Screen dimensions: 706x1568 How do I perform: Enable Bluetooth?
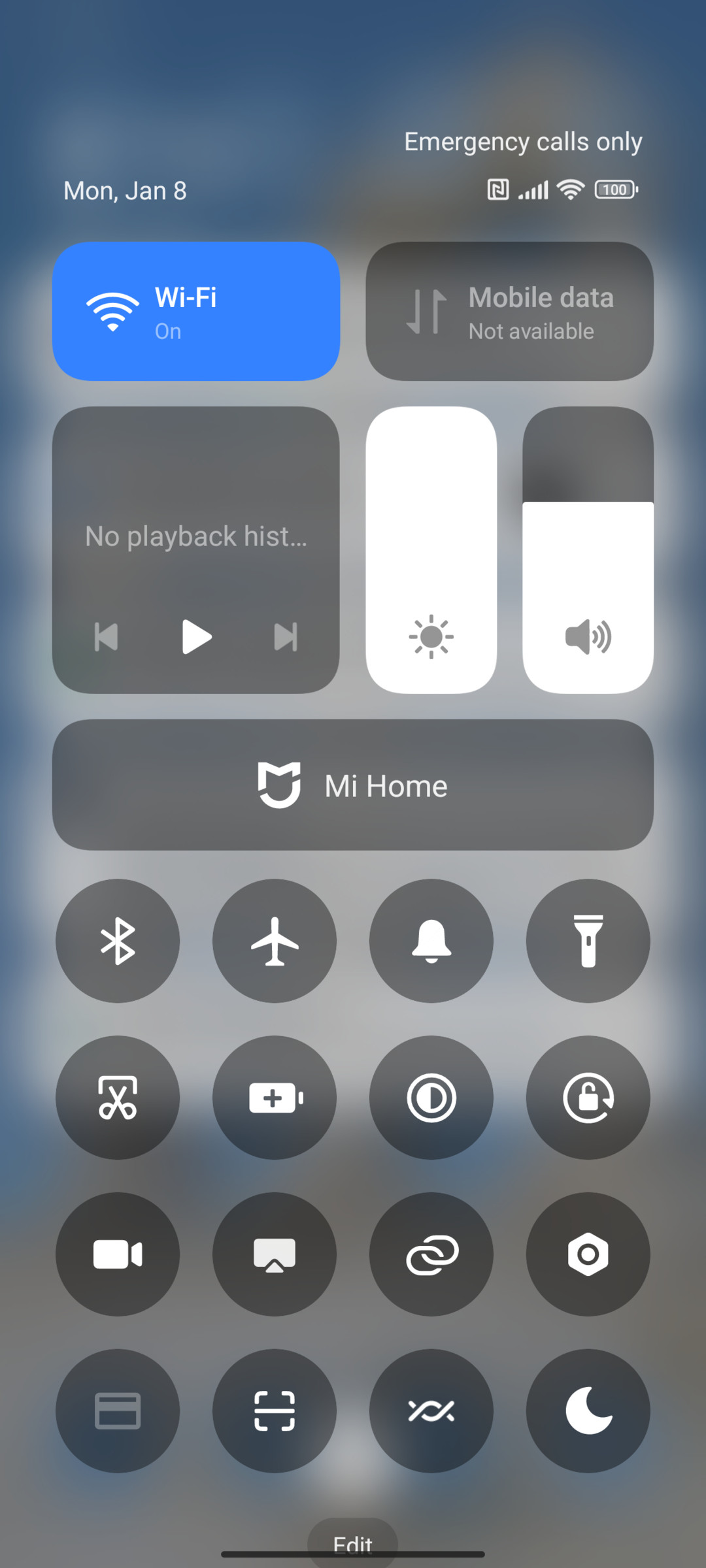pos(118,941)
